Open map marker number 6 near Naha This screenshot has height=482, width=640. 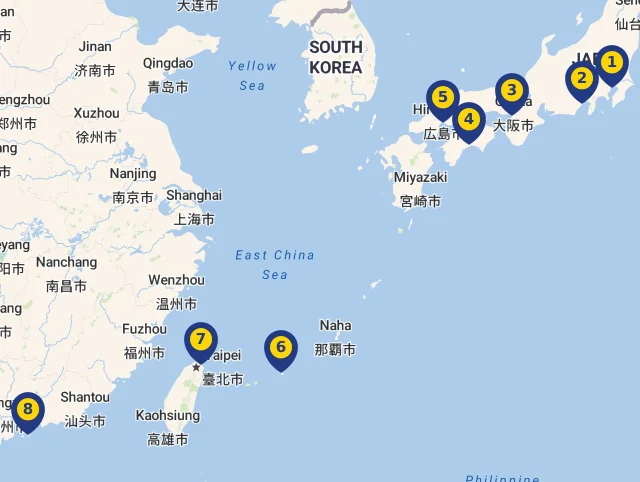point(281,348)
